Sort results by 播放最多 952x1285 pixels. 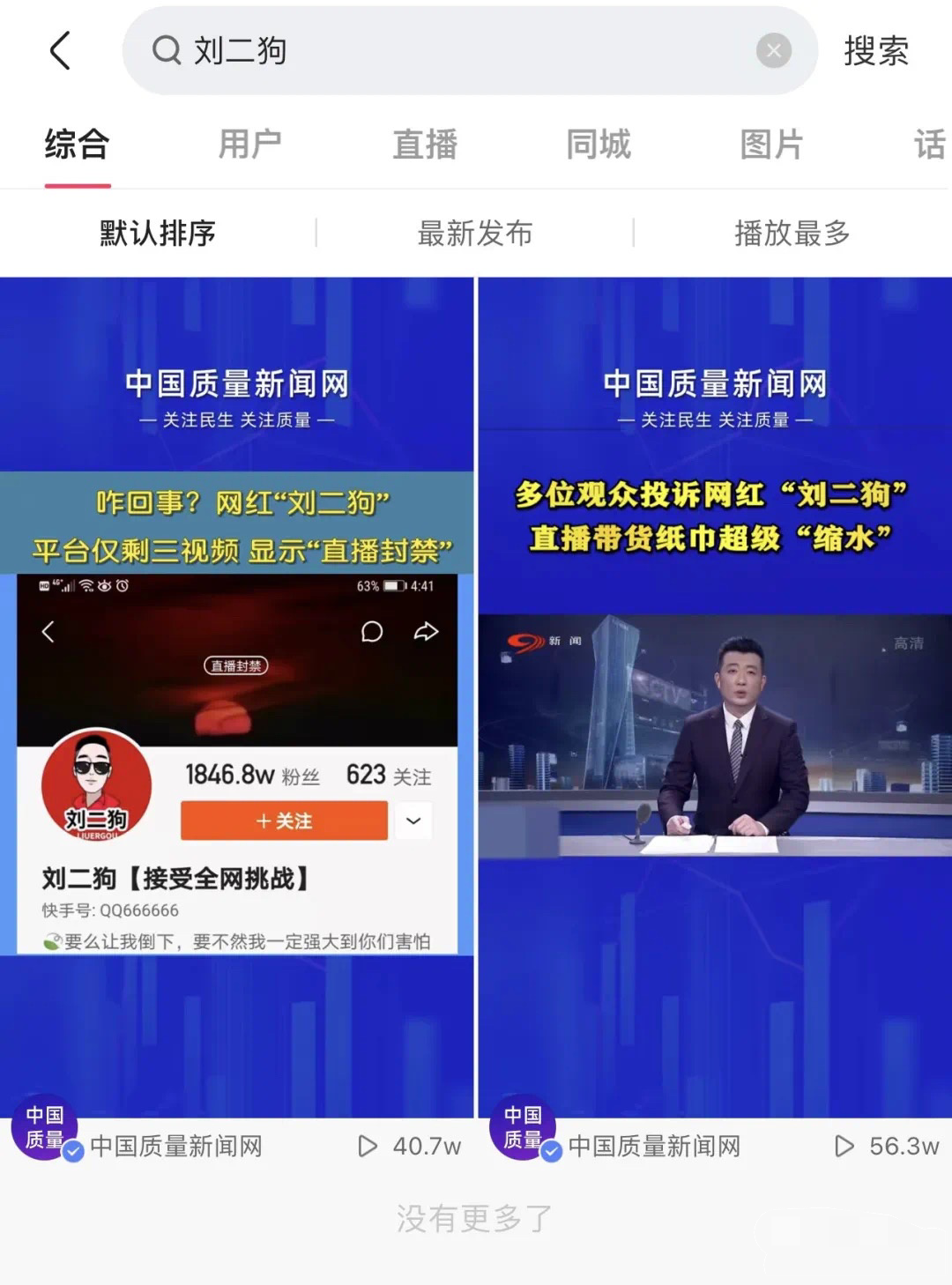tap(792, 234)
